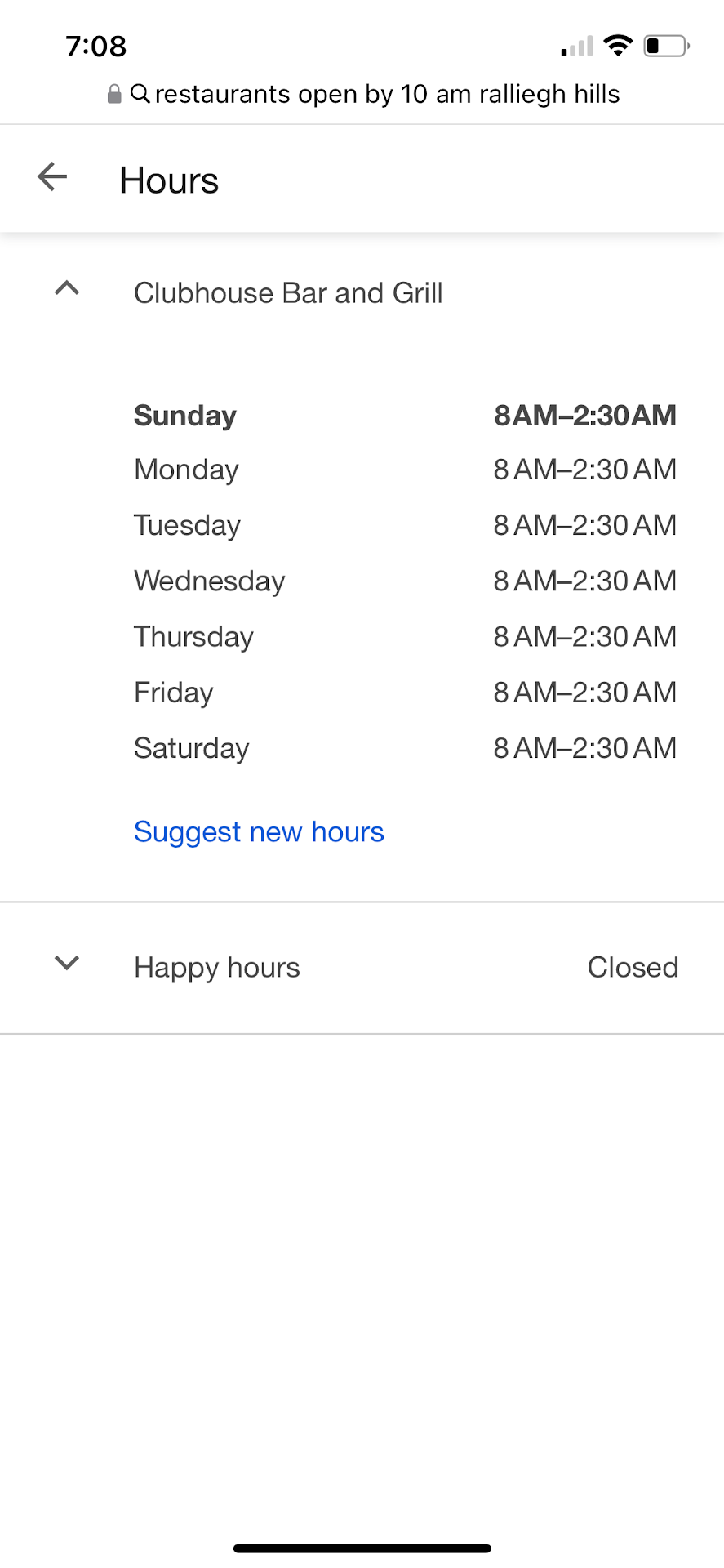The height and width of the screenshot is (1568, 724).
Task: Go back from the Hours page
Action: coord(52,177)
